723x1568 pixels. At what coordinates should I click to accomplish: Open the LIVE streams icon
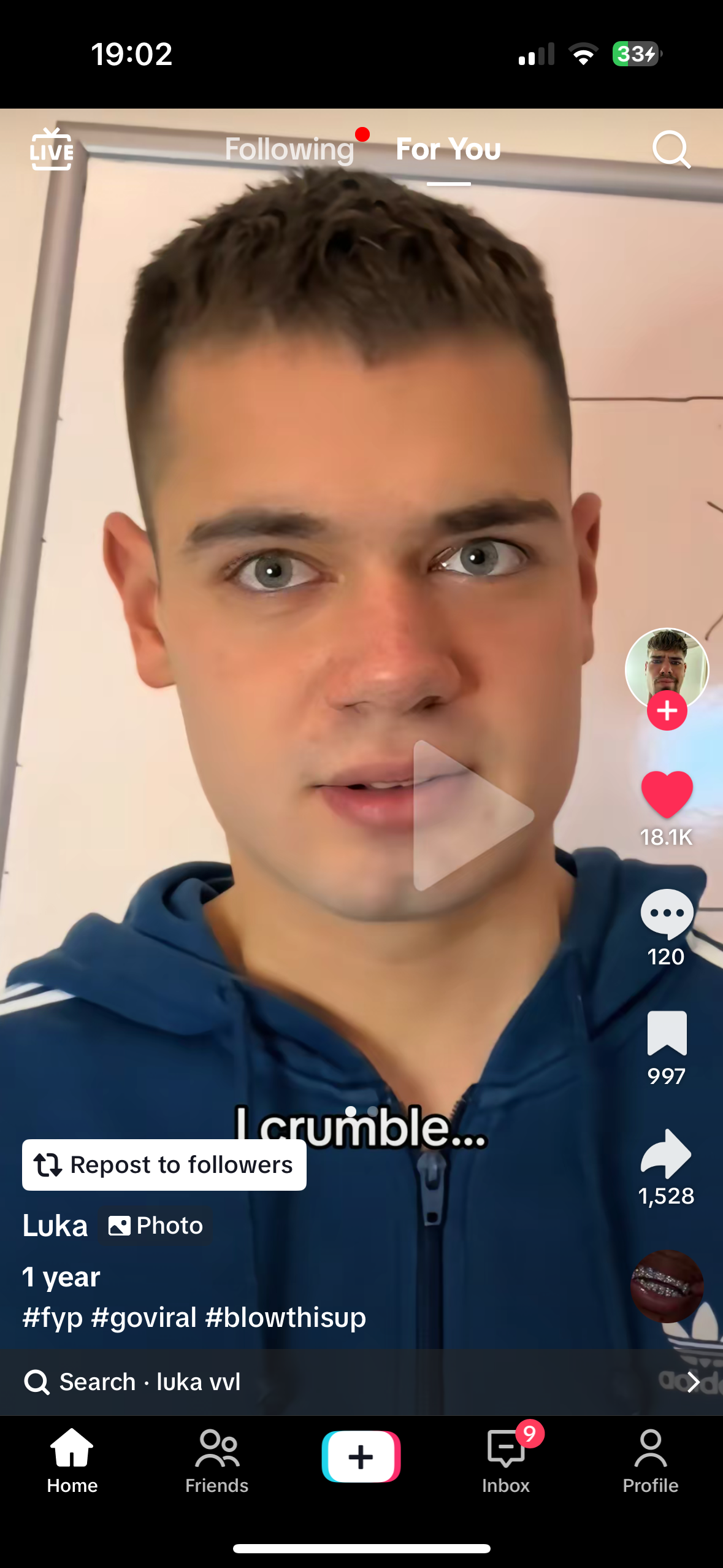[x=52, y=149]
